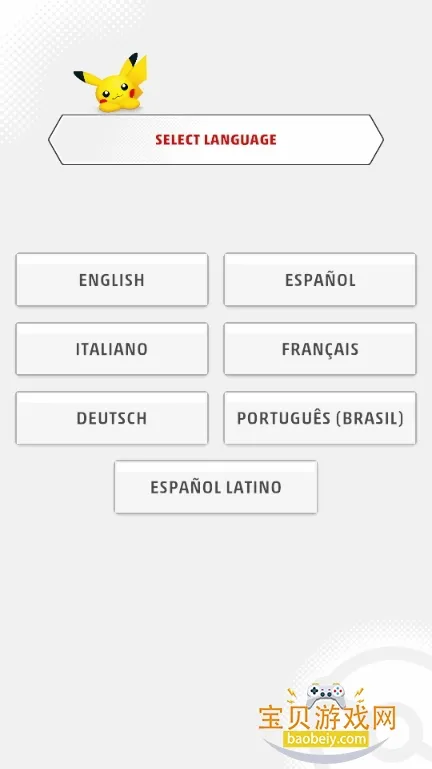Tap the Deutsch language button
The width and height of the screenshot is (432, 769).
[112, 418]
